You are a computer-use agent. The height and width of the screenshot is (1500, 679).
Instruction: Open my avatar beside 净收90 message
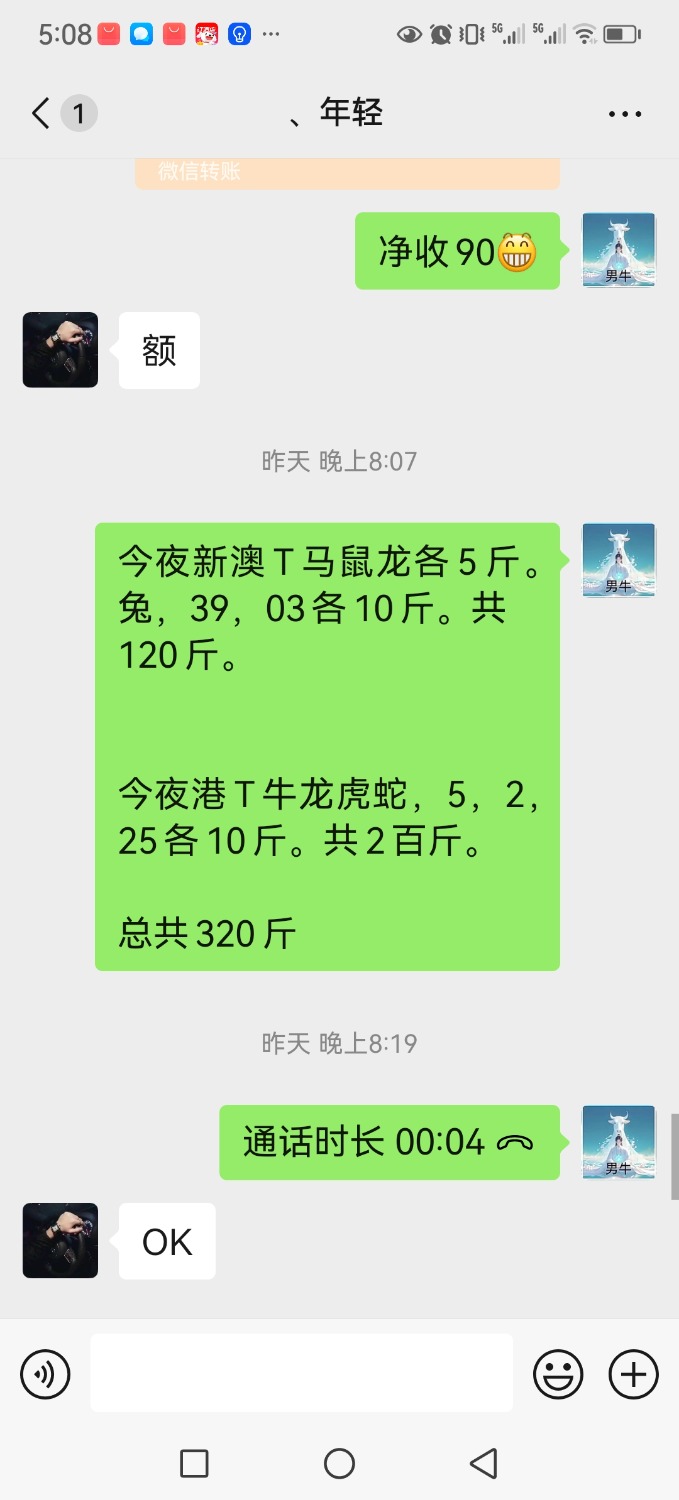[619, 250]
